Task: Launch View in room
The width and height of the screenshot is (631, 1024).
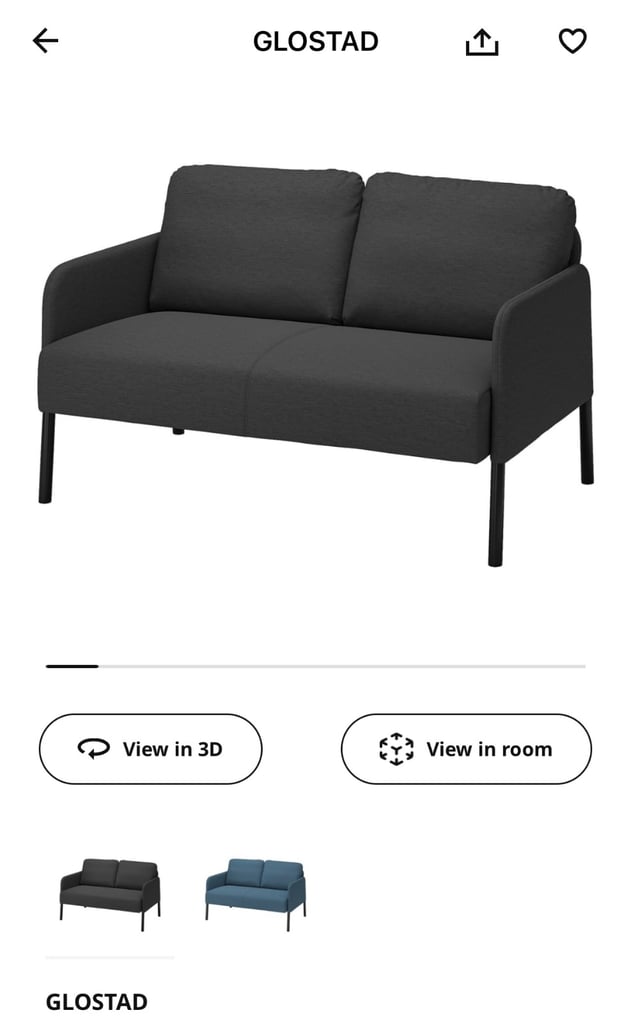Action: click(466, 748)
